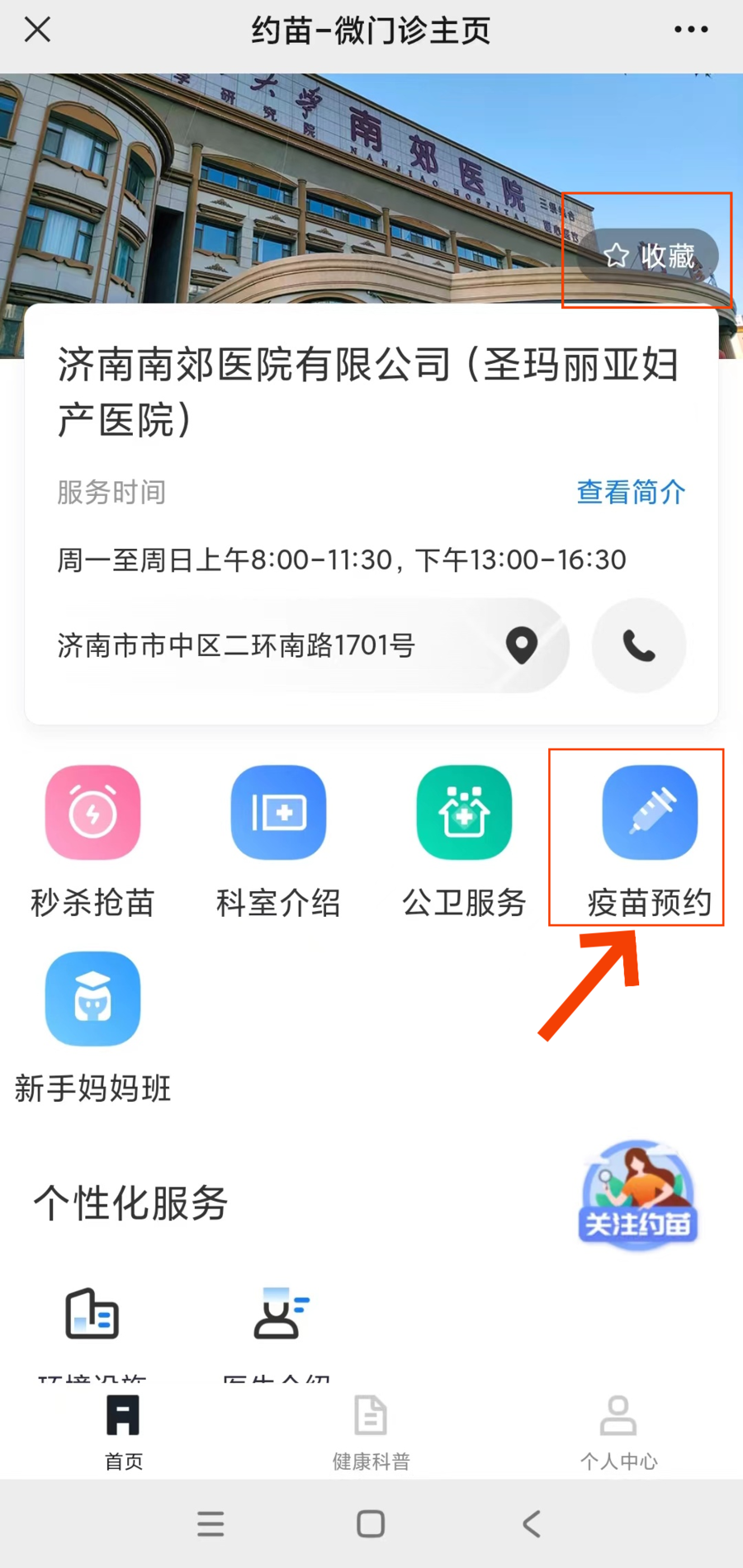Tap 收藏 to favorite this hospital
The width and height of the screenshot is (743, 1568).
(x=649, y=256)
